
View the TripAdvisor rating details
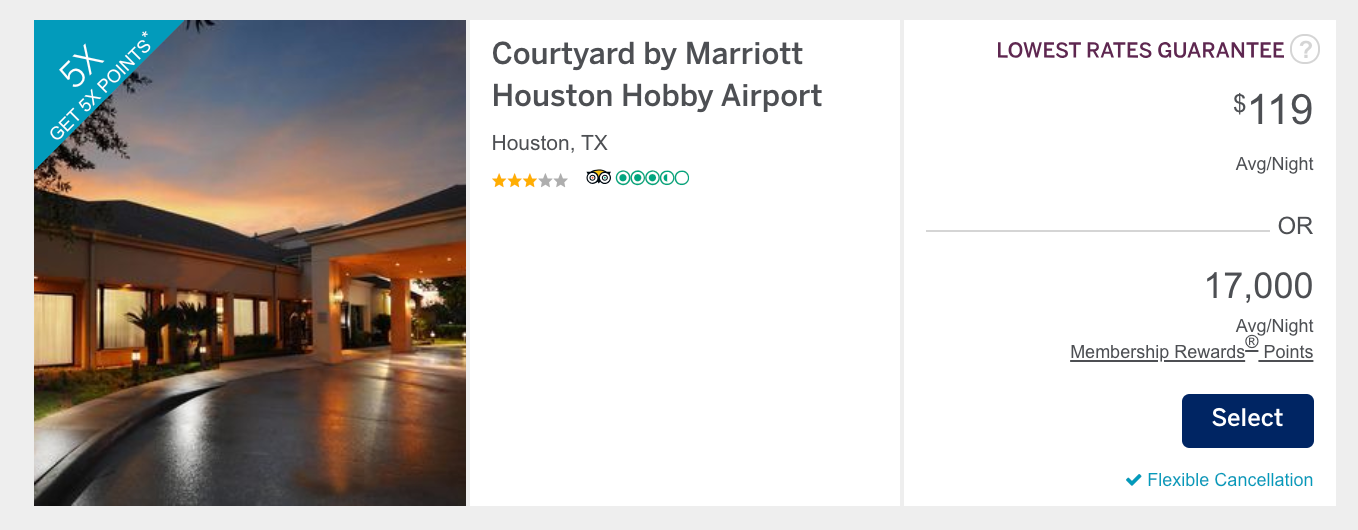pyautogui.click(x=638, y=178)
